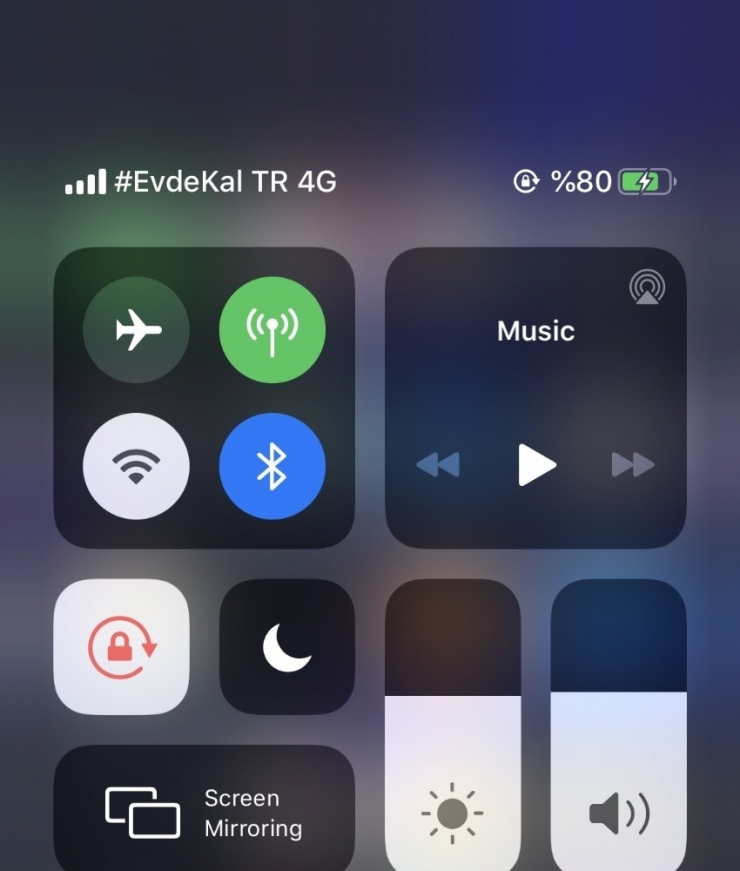740x871 pixels.
Task: Disable Cellular Data
Action: 272,330
